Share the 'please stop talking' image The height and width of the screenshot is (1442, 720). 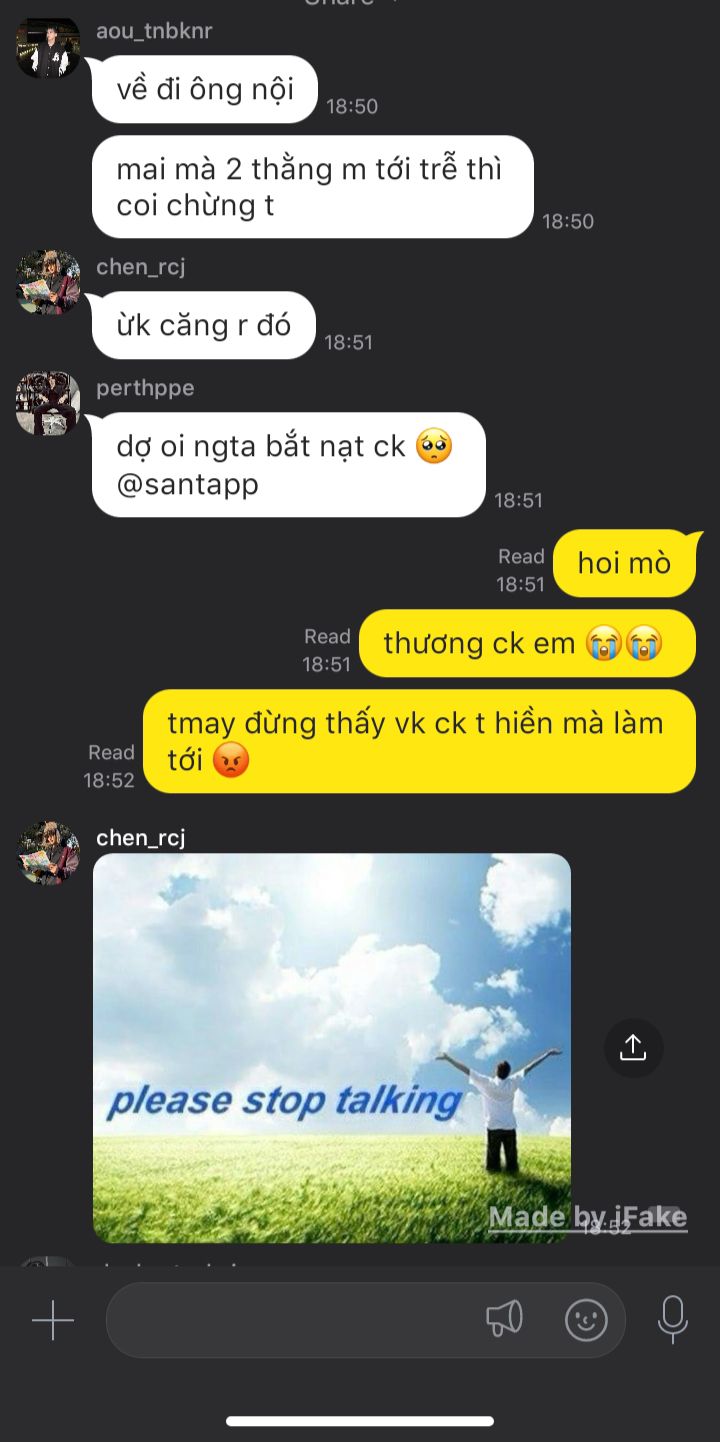(x=633, y=1048)
